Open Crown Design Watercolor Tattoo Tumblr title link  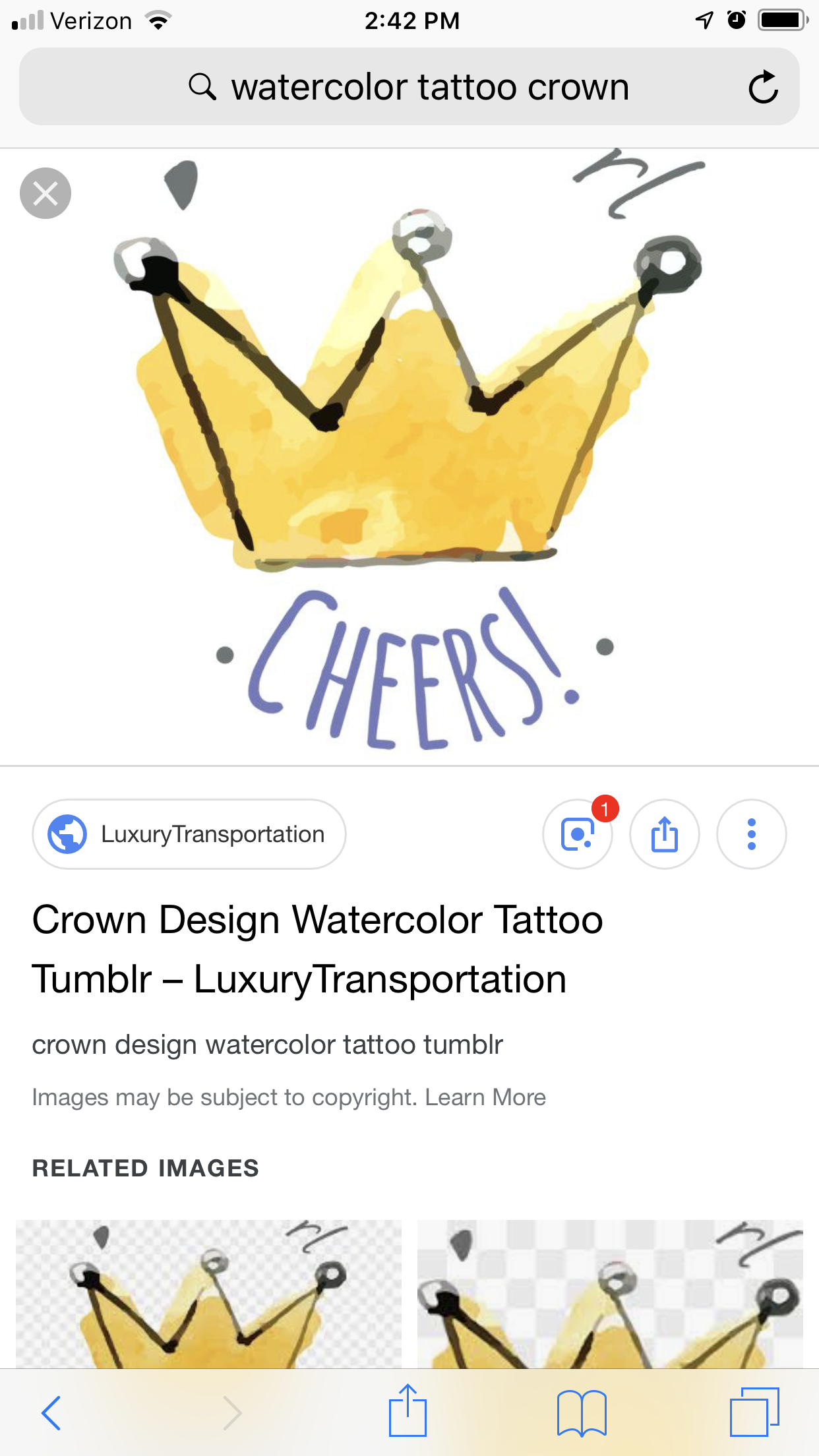[317, 950]
